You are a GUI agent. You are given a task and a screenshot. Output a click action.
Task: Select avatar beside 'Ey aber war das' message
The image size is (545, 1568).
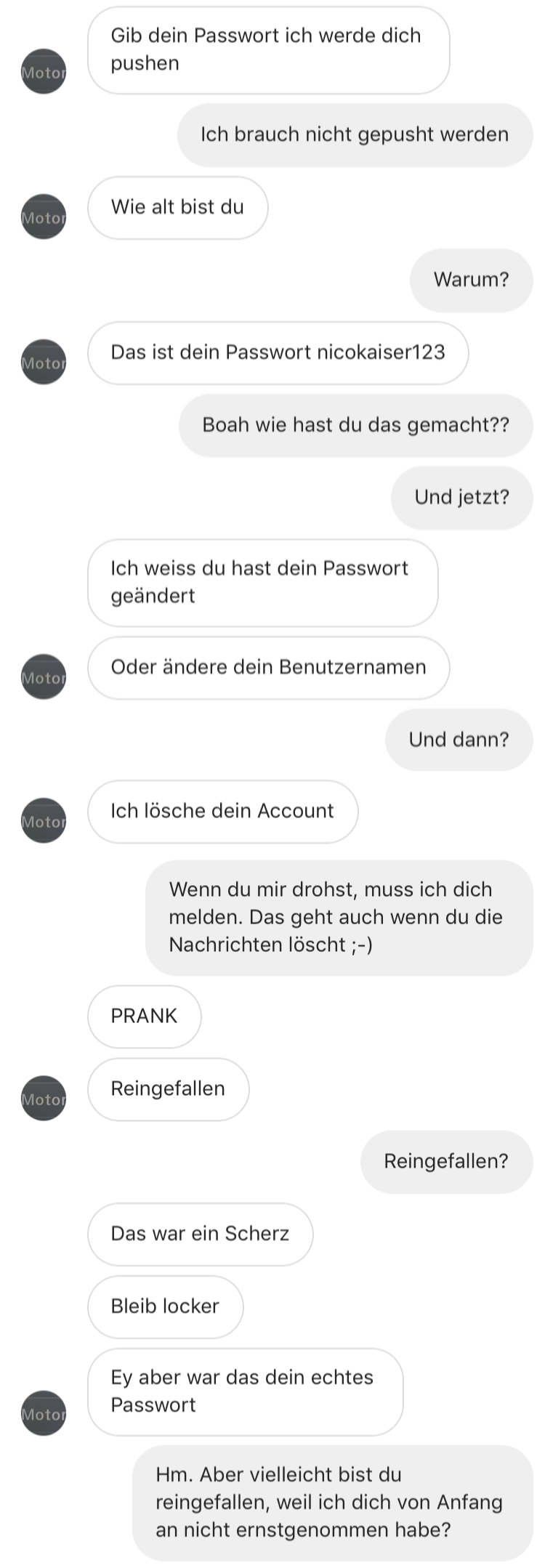[44, 1414]
